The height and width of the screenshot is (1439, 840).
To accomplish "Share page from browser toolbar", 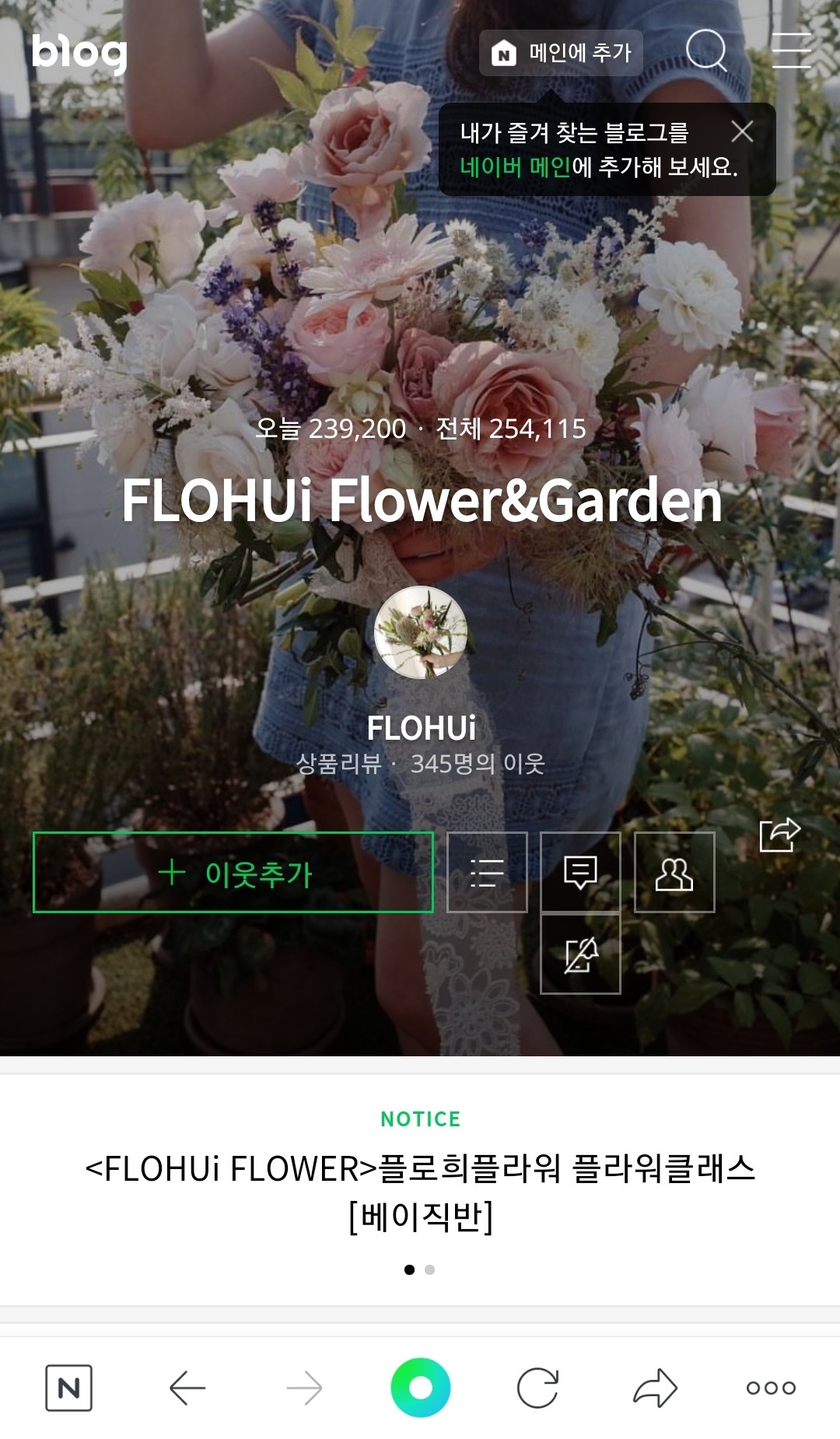I will coord(655,1388).
